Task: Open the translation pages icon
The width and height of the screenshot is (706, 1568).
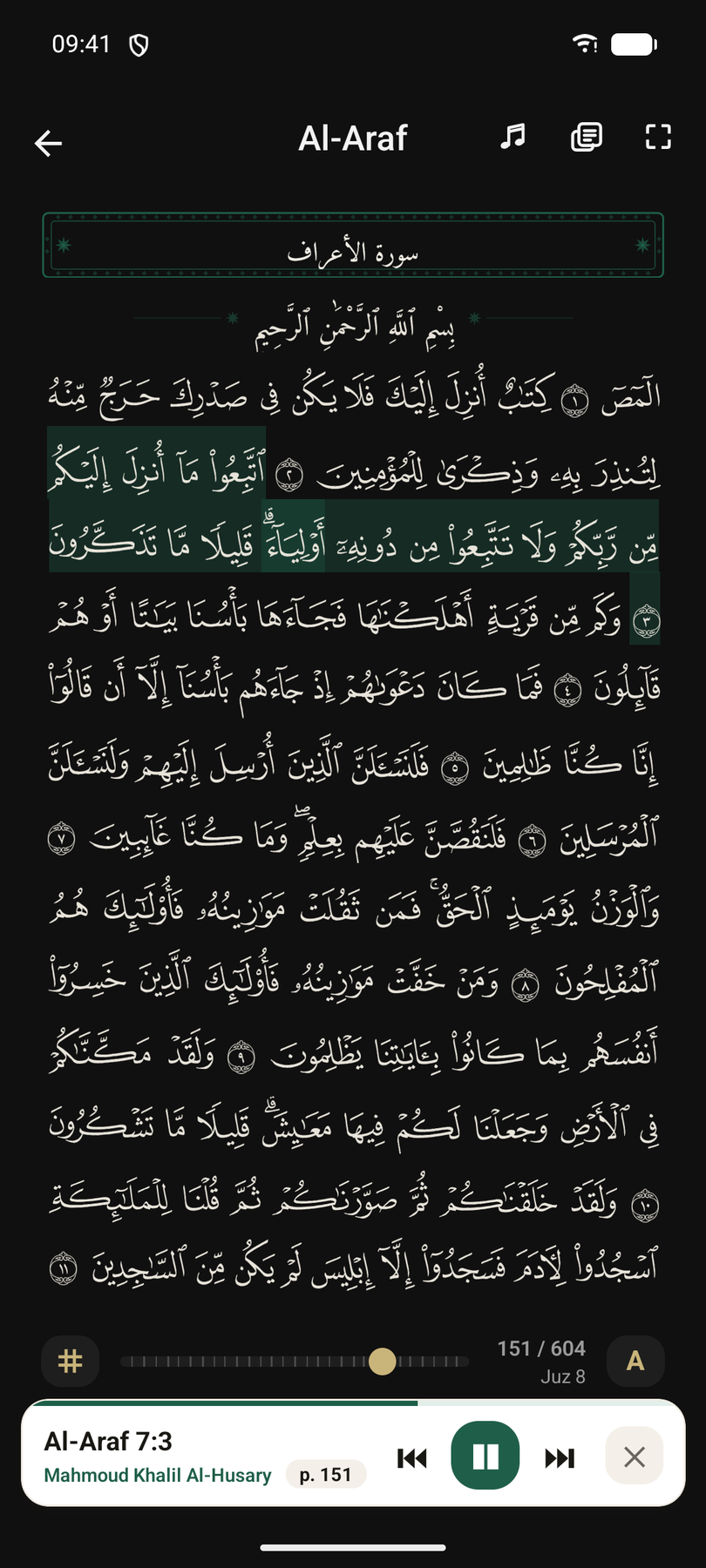Action: pos(586,137)
